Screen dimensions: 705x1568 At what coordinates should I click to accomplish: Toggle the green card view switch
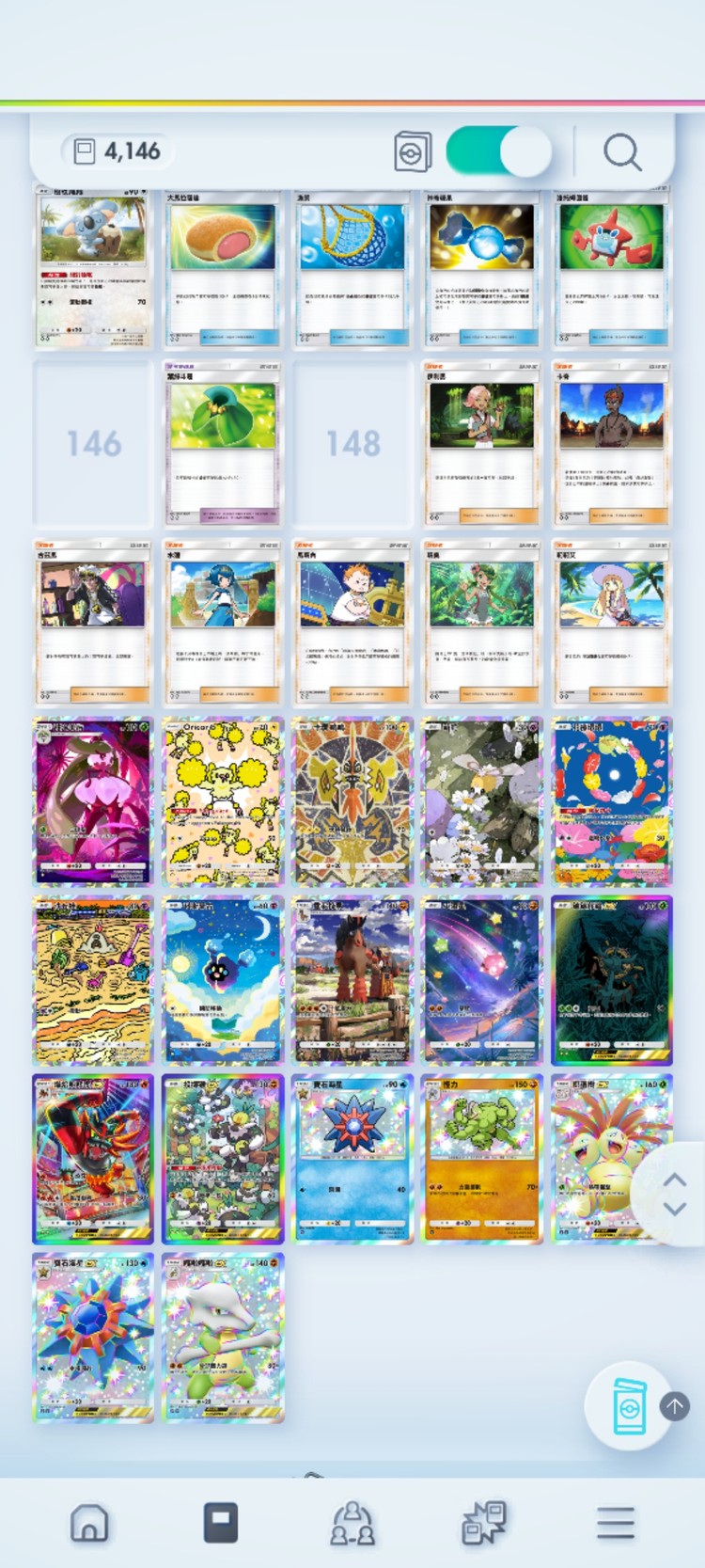point(497,151)
